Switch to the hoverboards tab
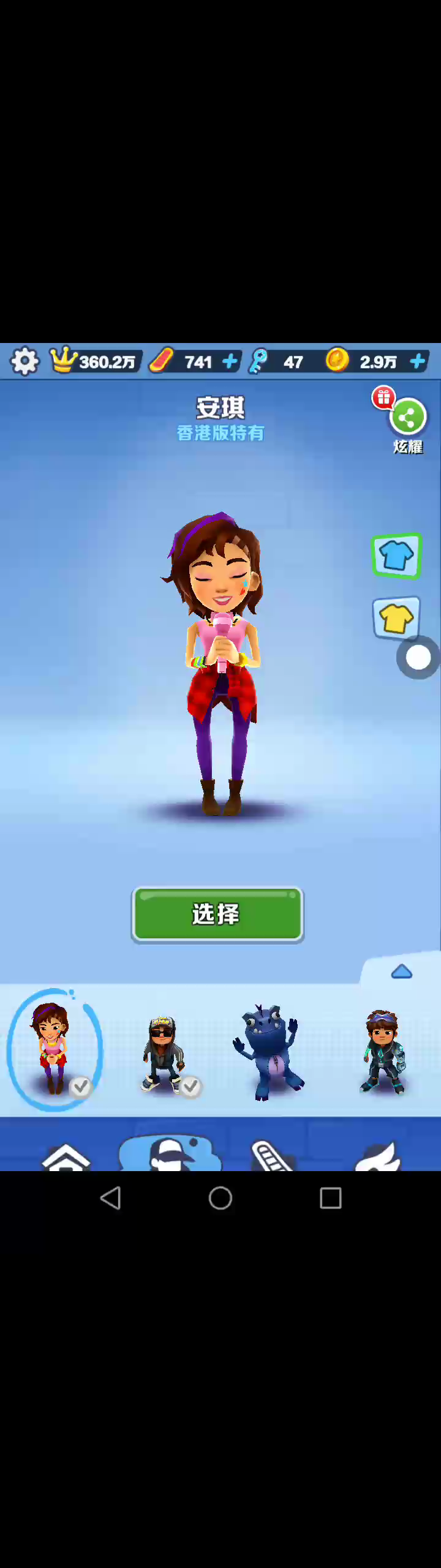Image resolution: width=441 pixels, height=1568 pixels. (273, 1156)
